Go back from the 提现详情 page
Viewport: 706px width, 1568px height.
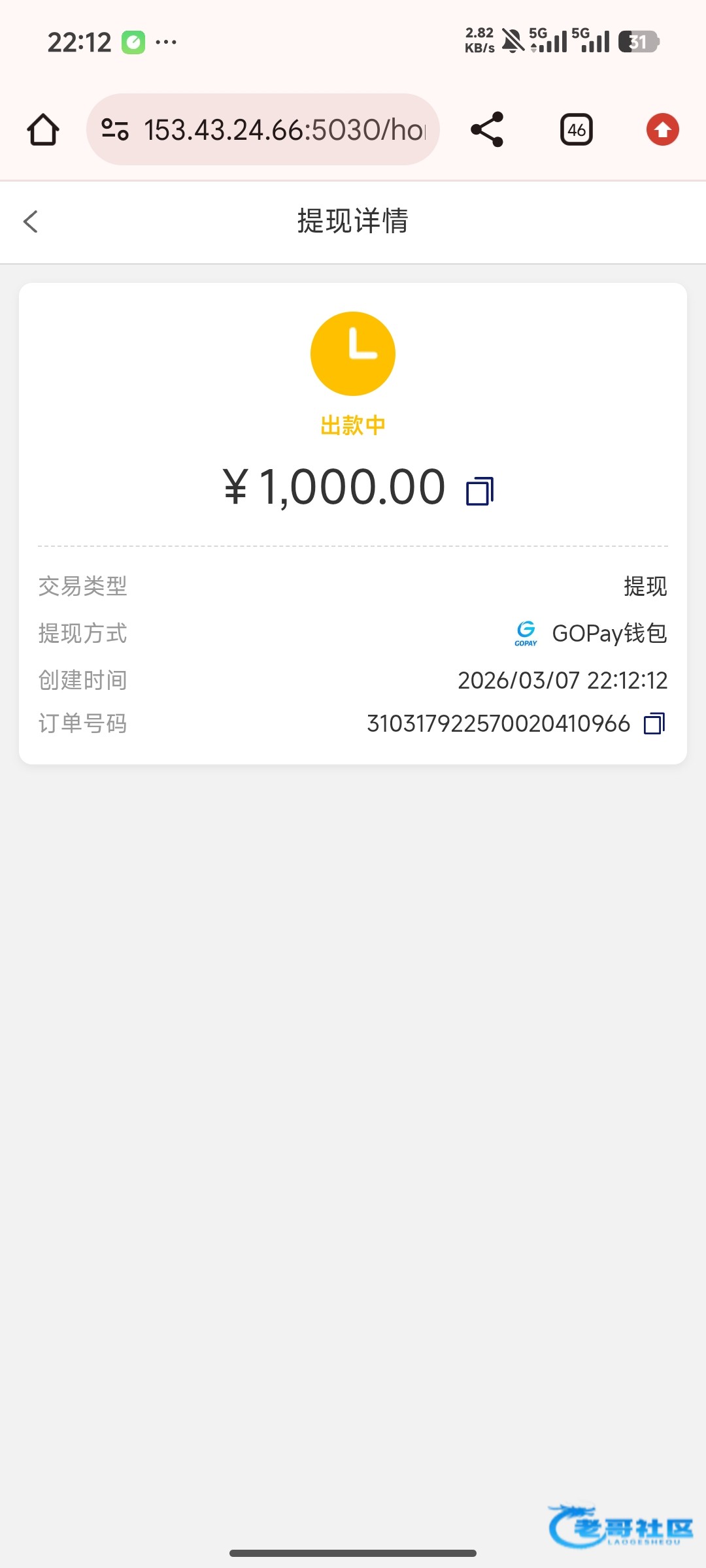[x=31, y=221]
